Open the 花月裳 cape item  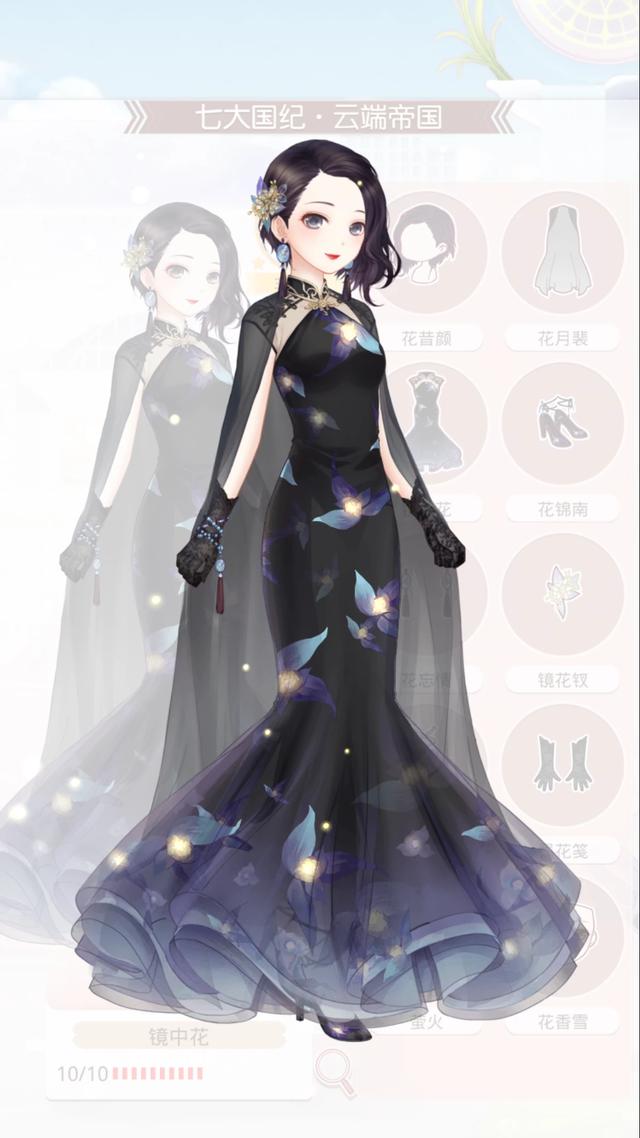[562, 250]
